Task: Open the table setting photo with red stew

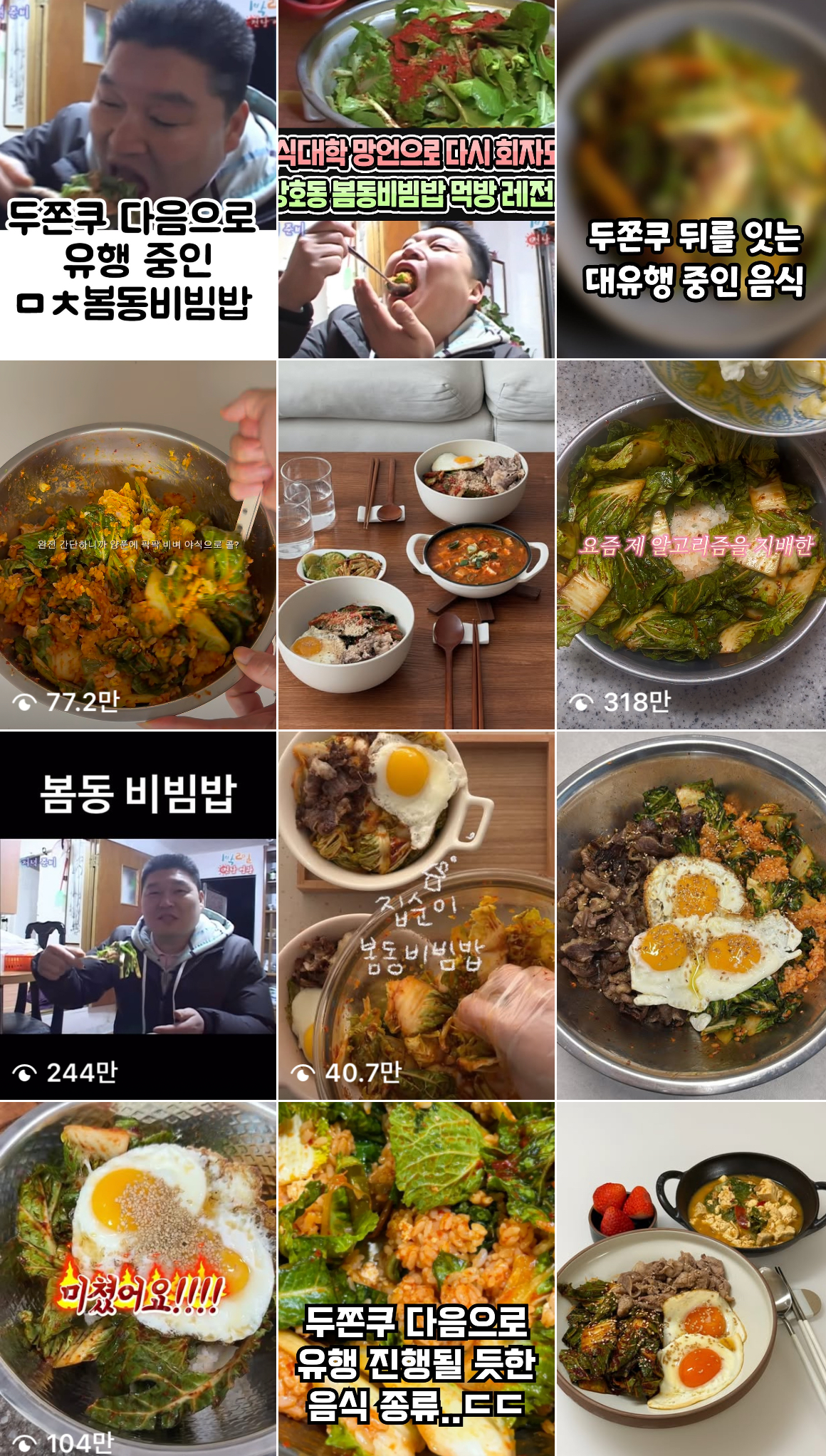Action: 416,545
